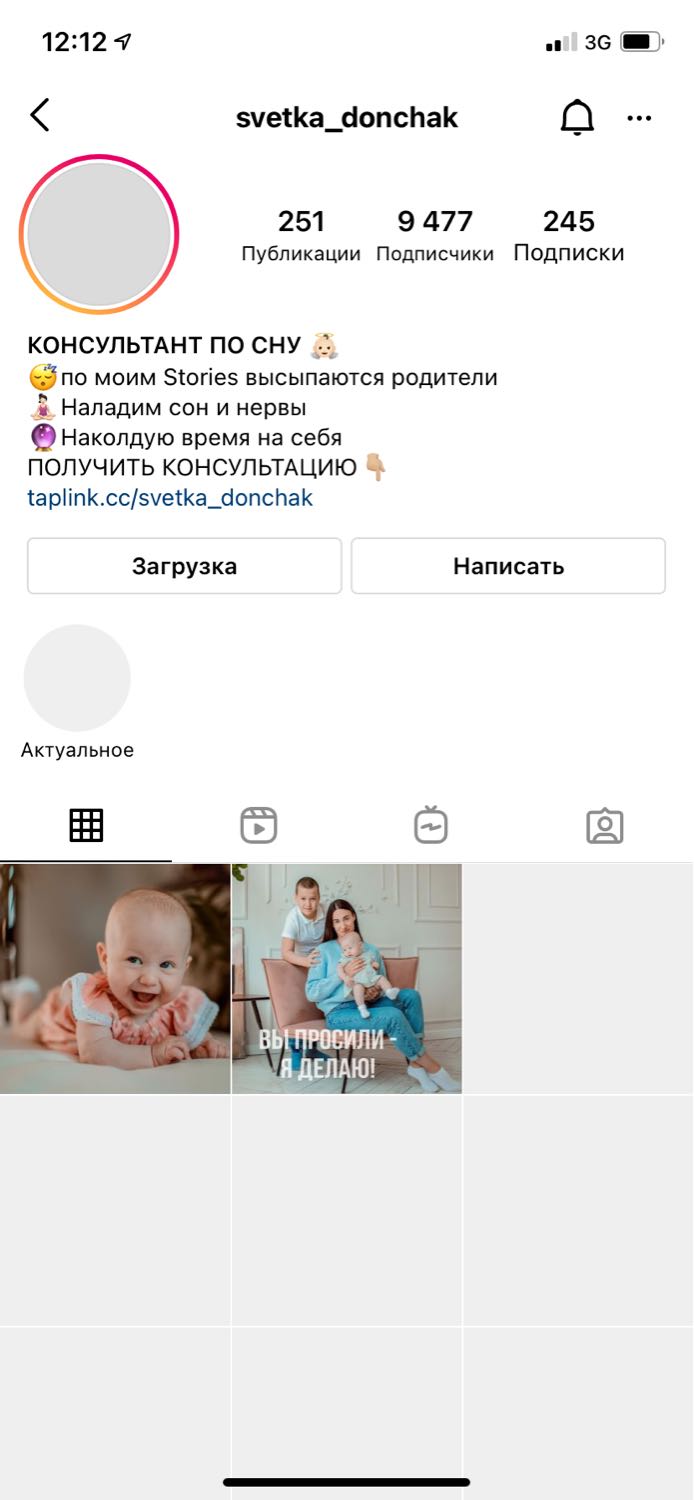Tap Написать to message this user

pos(508,566)
